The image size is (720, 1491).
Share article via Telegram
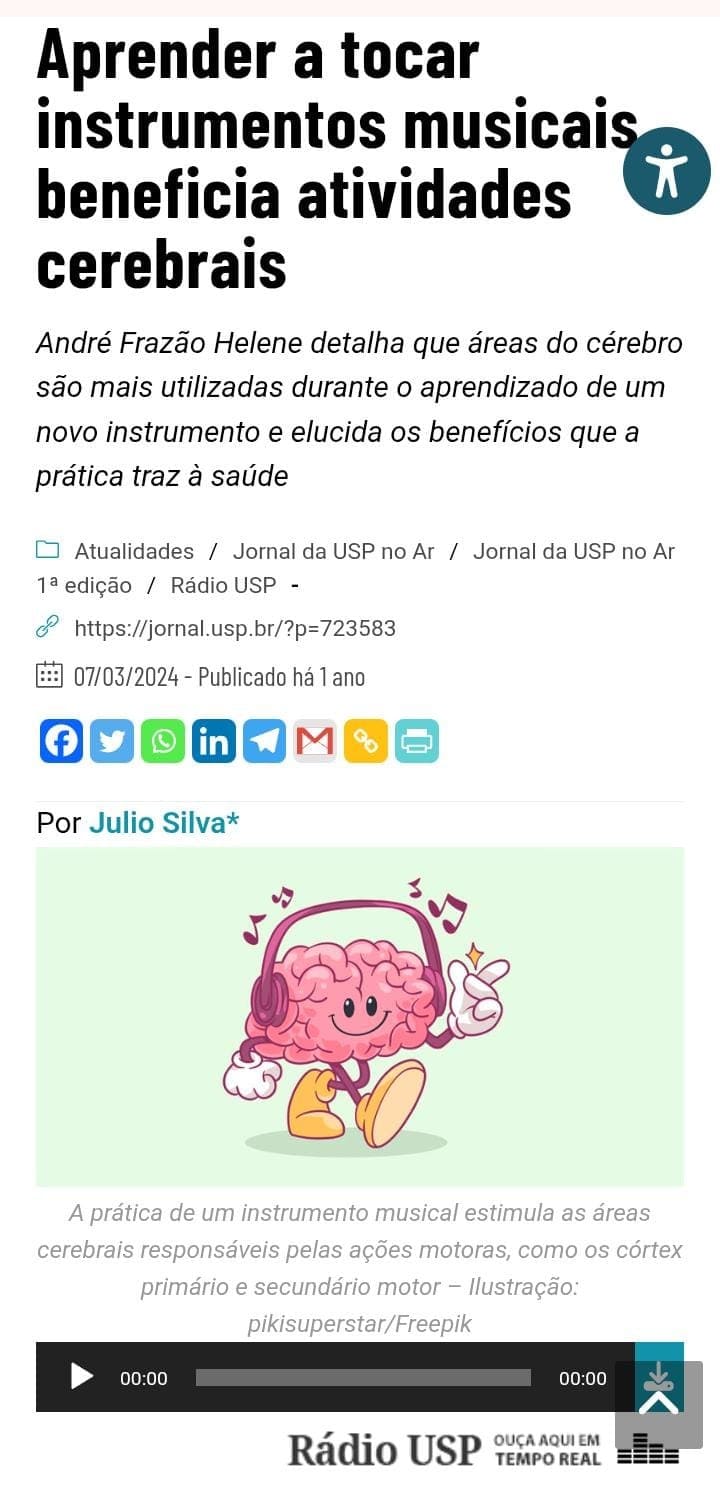264,741
